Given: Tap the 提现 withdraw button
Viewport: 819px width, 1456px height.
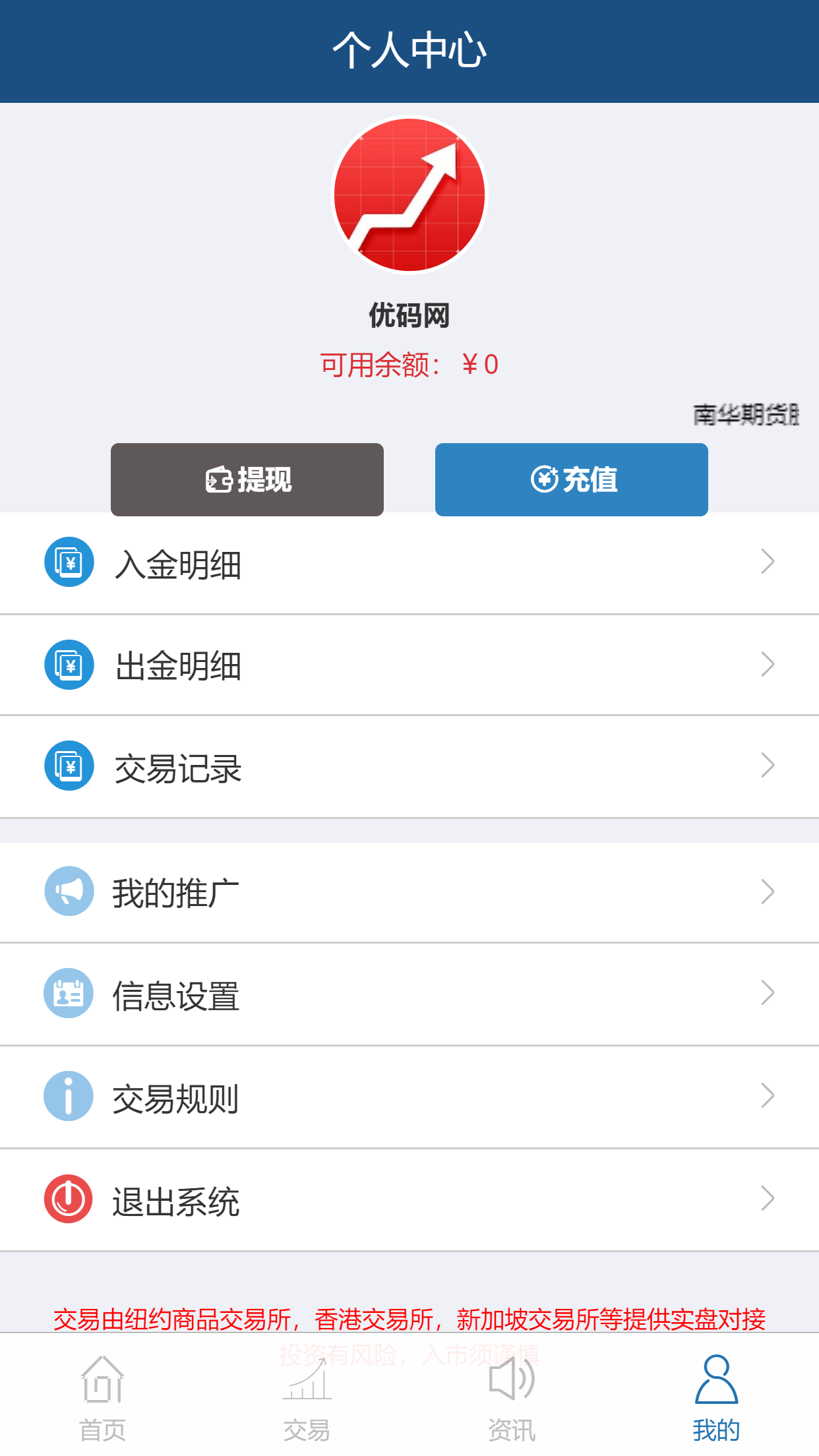Looking at the screenshot, I should point(247,479).
